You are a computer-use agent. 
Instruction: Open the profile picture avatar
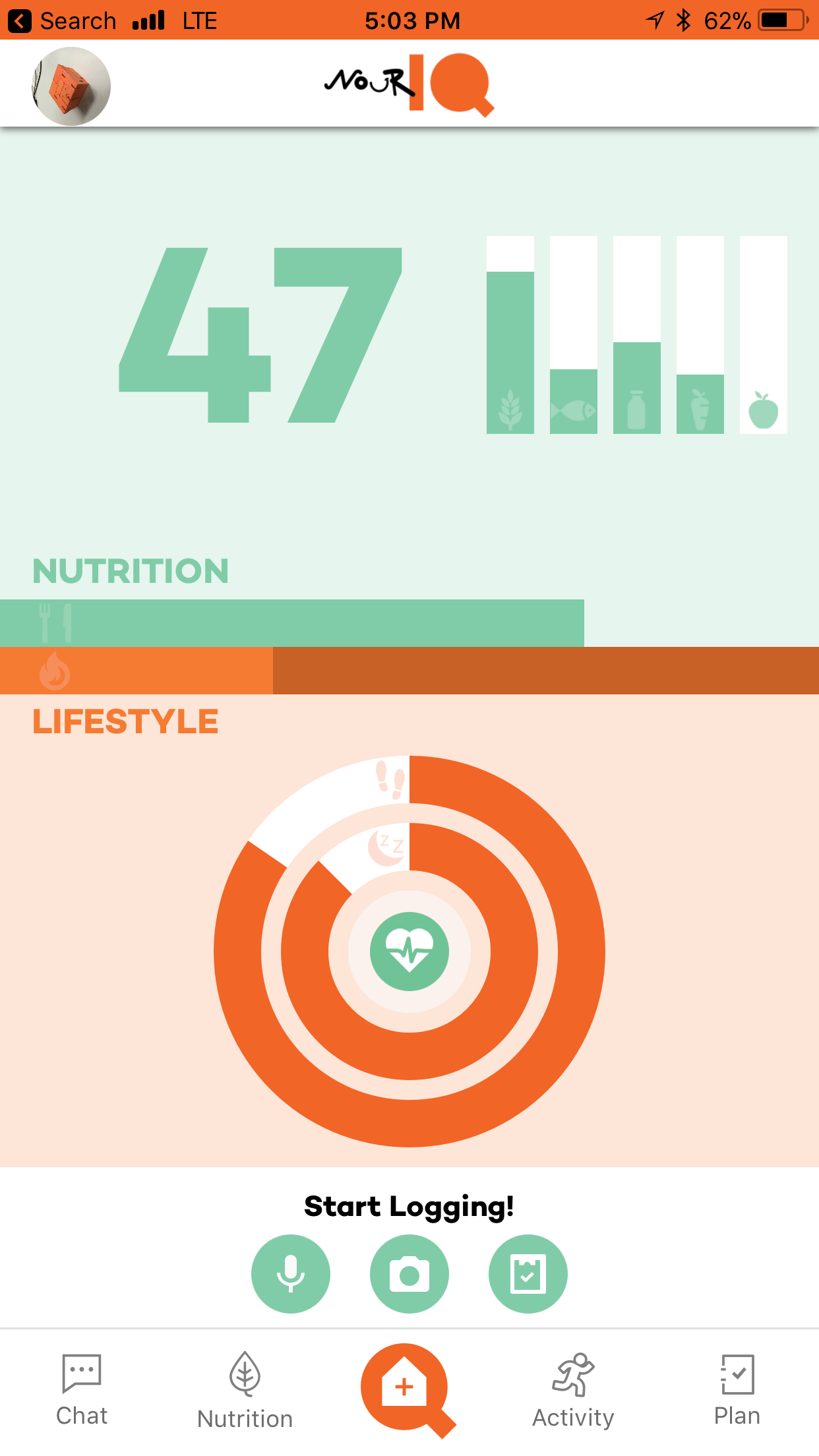tap(71, 86)
